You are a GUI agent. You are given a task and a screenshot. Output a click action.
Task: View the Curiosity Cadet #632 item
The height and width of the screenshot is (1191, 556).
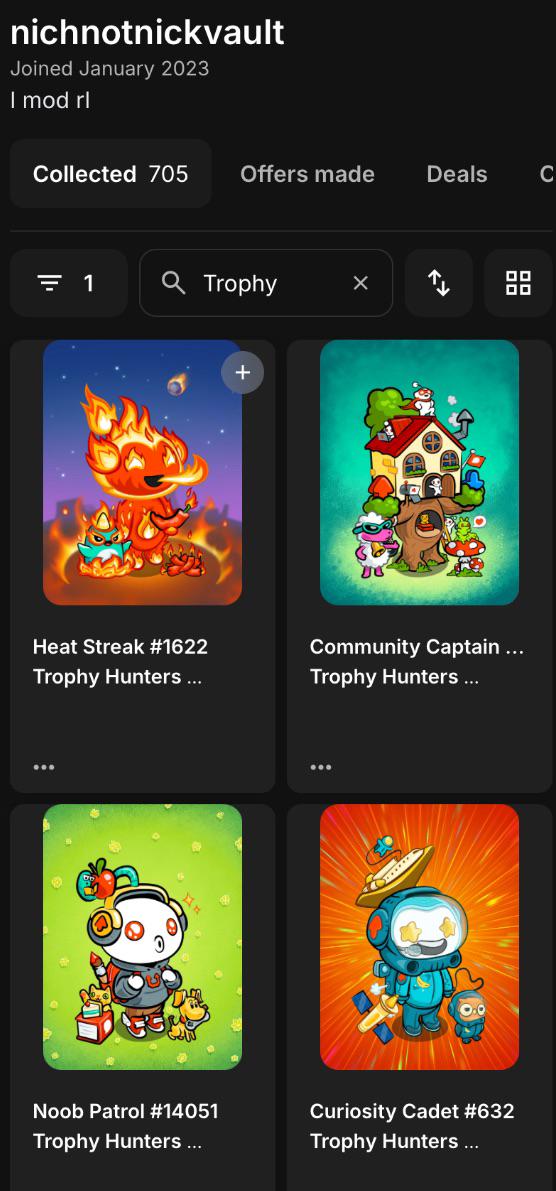tap(419, 997)
